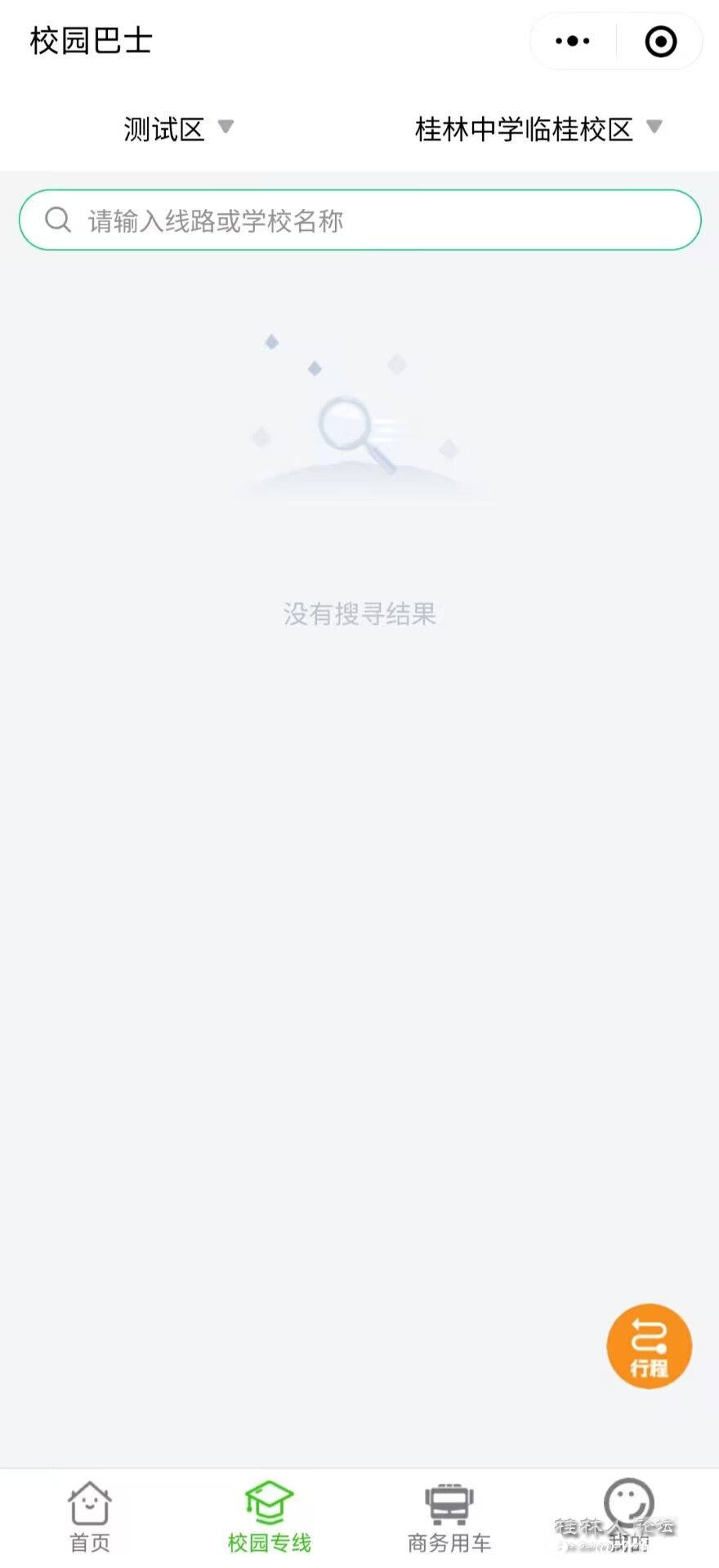Viewport: 719px width, 1568px height.
Task: Open the WeChat mini-program more options (•••) menu
Action: [x=570, y=40]
